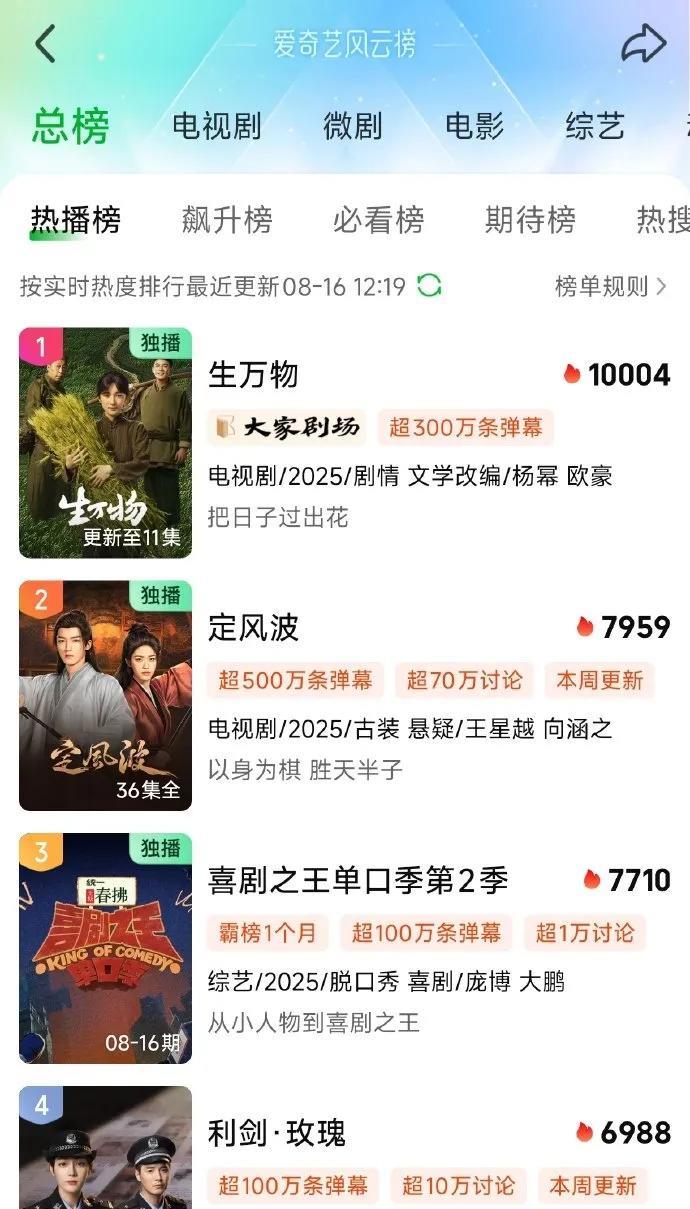Select the 电影 tab

click(x=474, y=126)
